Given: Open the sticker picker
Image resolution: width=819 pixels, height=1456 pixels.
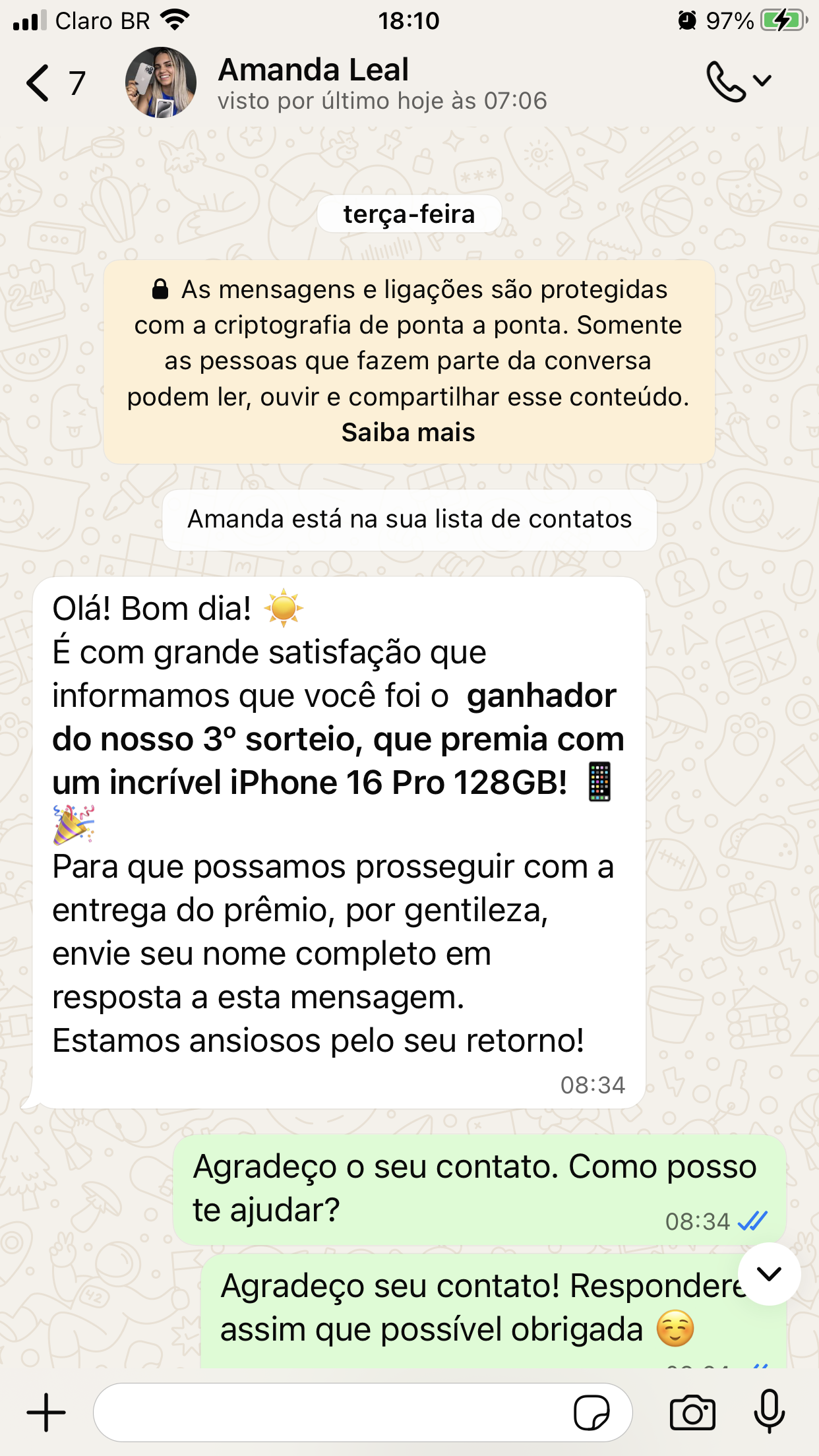Looking at the screenshot, I should coord(591,1412).
